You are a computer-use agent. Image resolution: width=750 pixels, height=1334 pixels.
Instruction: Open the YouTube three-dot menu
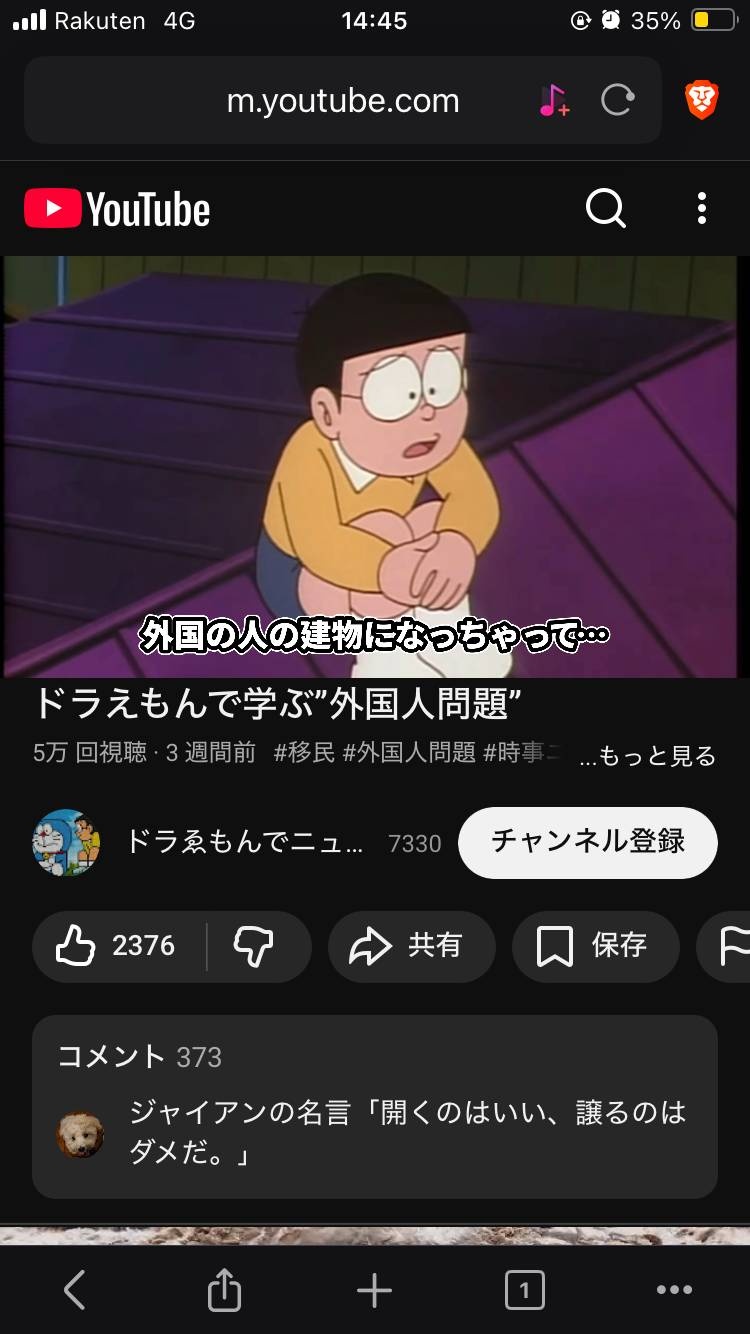pos(701,209)
